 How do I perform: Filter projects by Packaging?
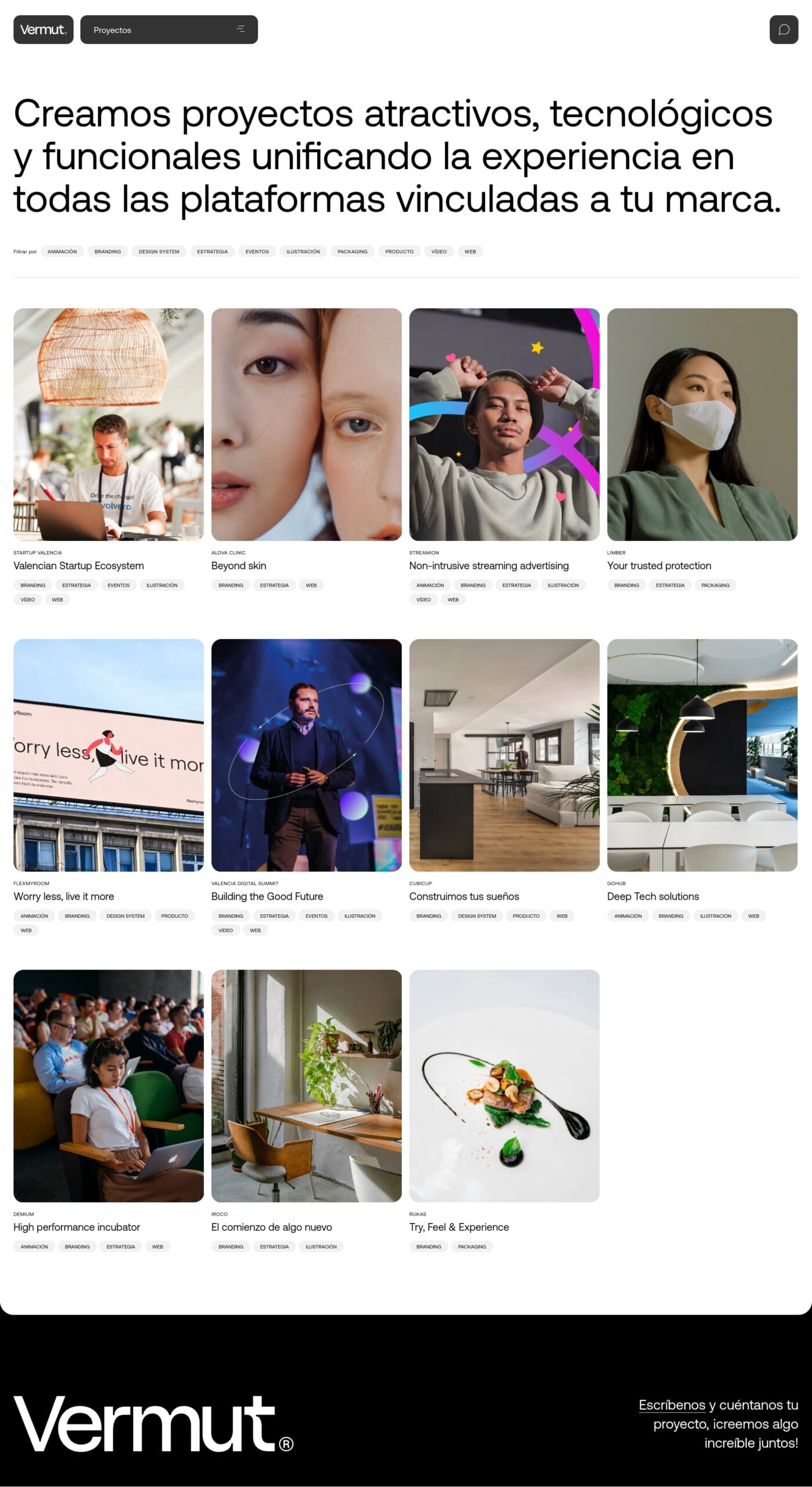352,252
